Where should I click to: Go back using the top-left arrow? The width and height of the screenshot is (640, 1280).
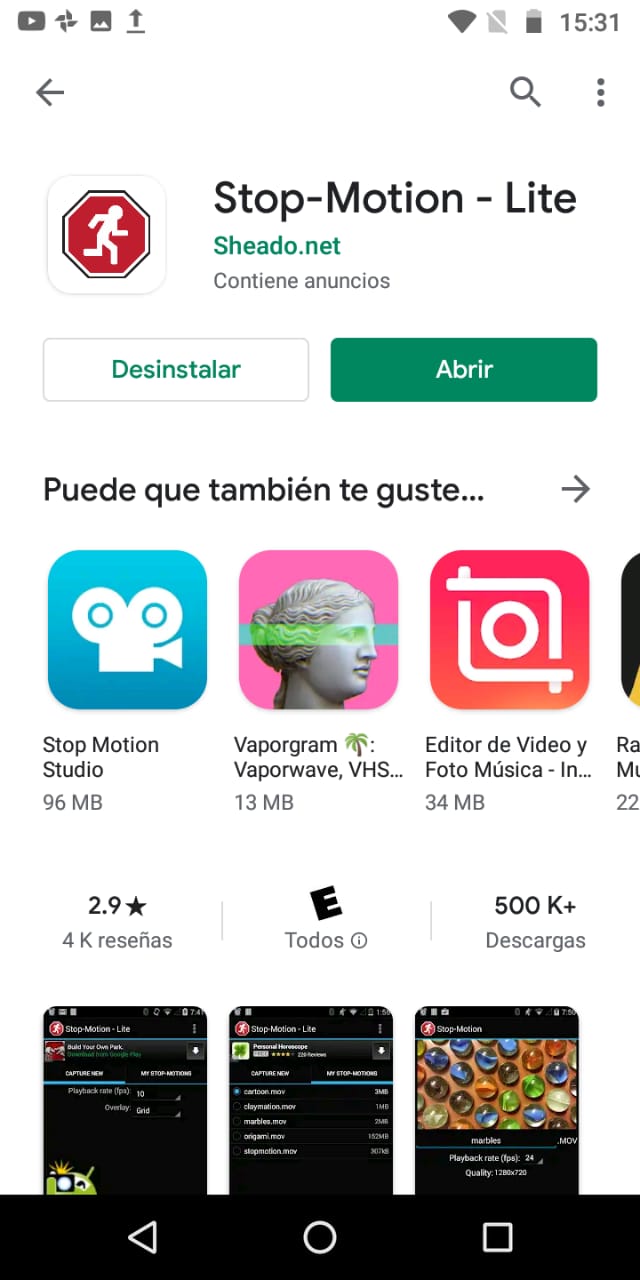point(49,93)
